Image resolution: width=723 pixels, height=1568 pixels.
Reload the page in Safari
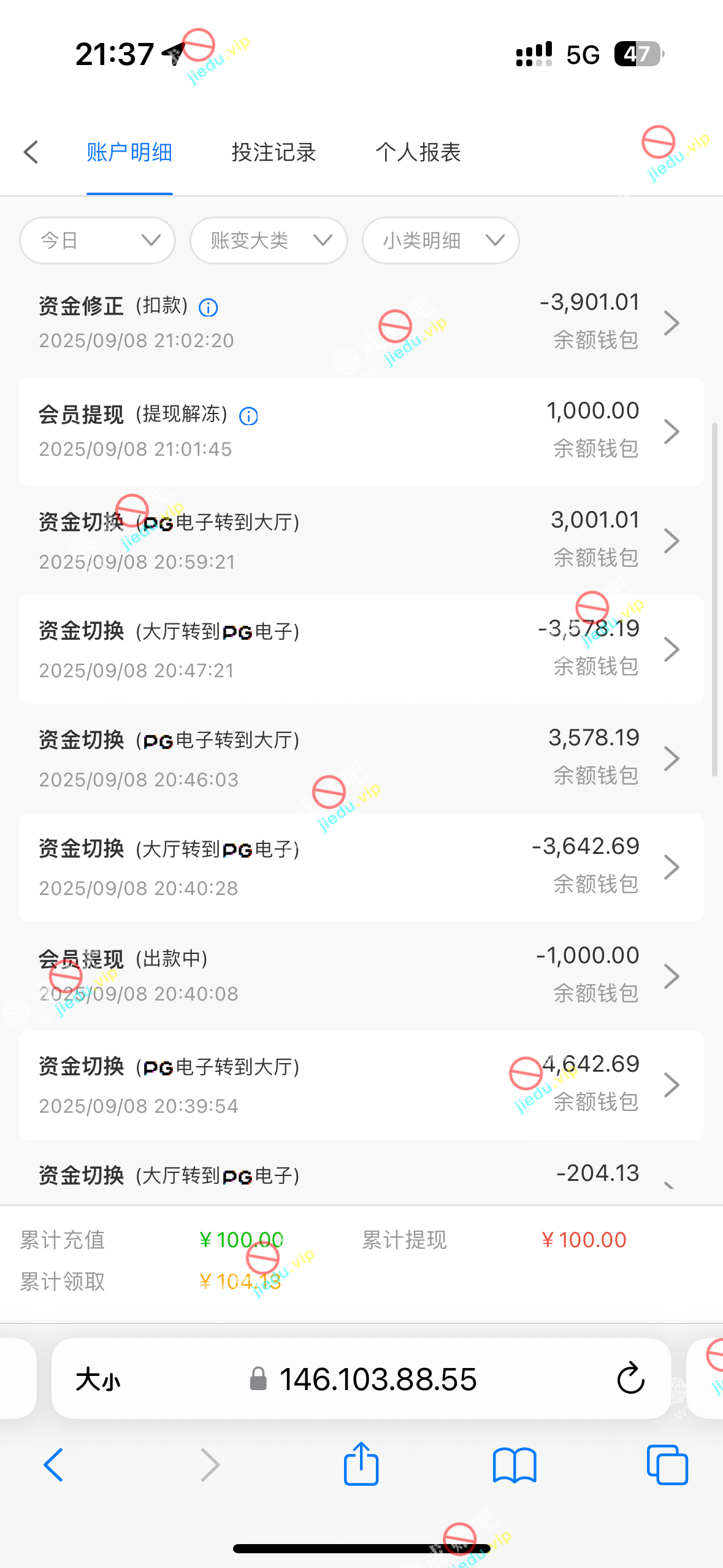coord(630,1379)
